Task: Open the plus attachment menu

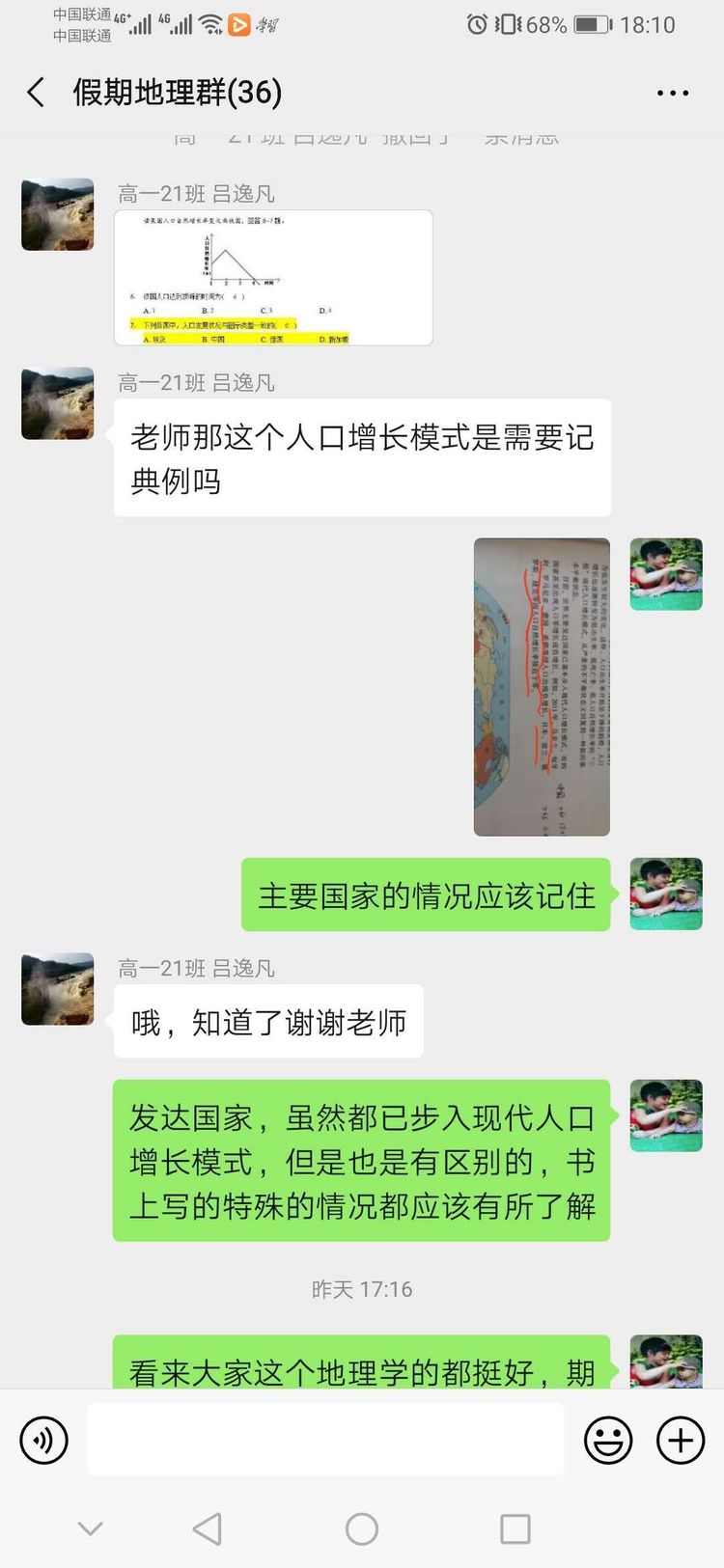Action: click(x=681, y=1441)
